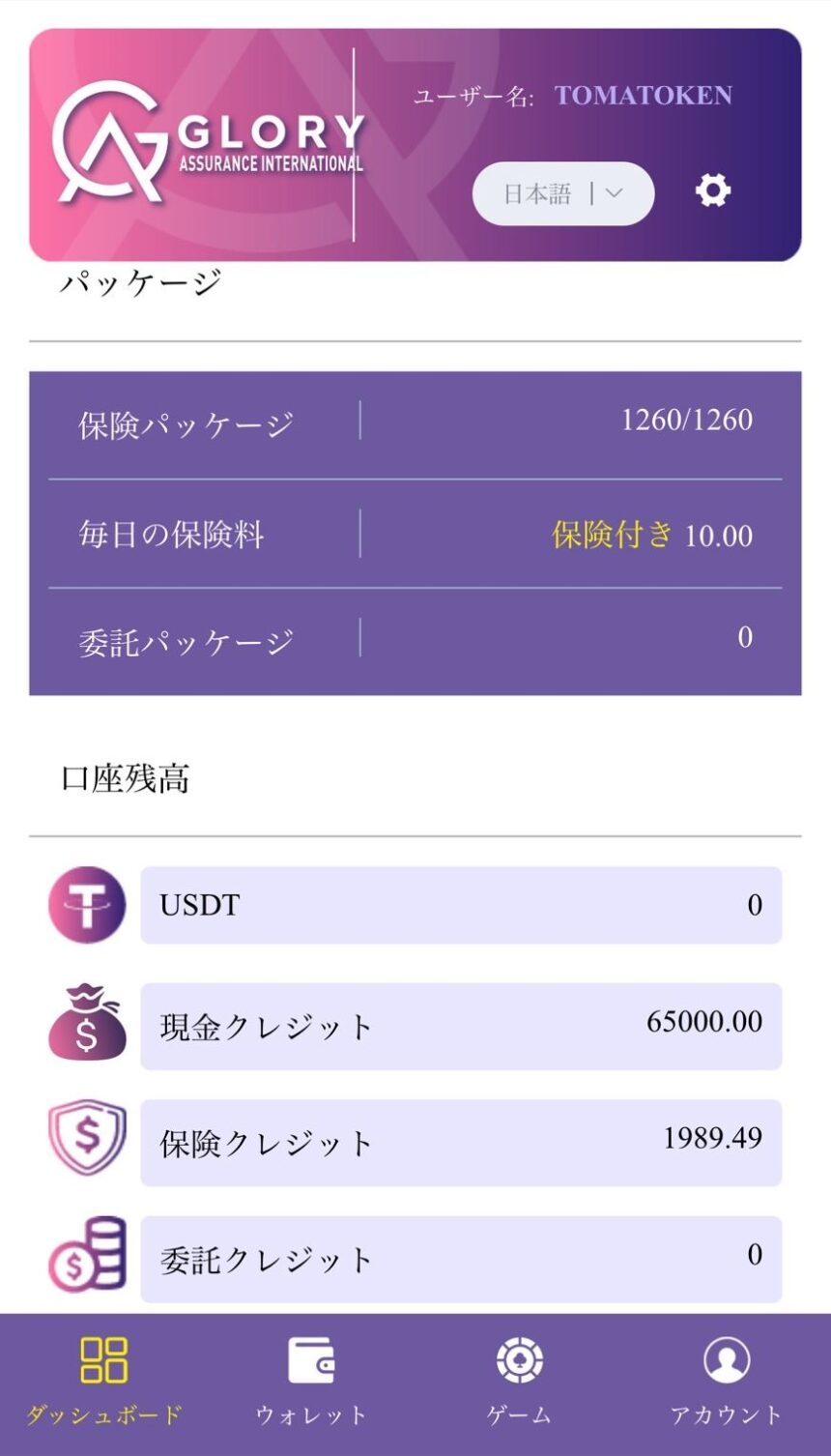The width and height of the screenshot is (831, 1456).
Task: Open the settings gear icon
Action: click(x=713, y=190)
